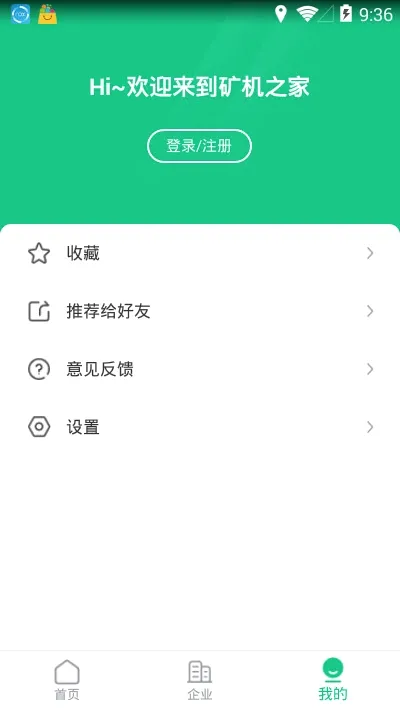This screenshot has height=710, width=400.
Task: Open the 意见反馈 feedback row
Action: 200,369
